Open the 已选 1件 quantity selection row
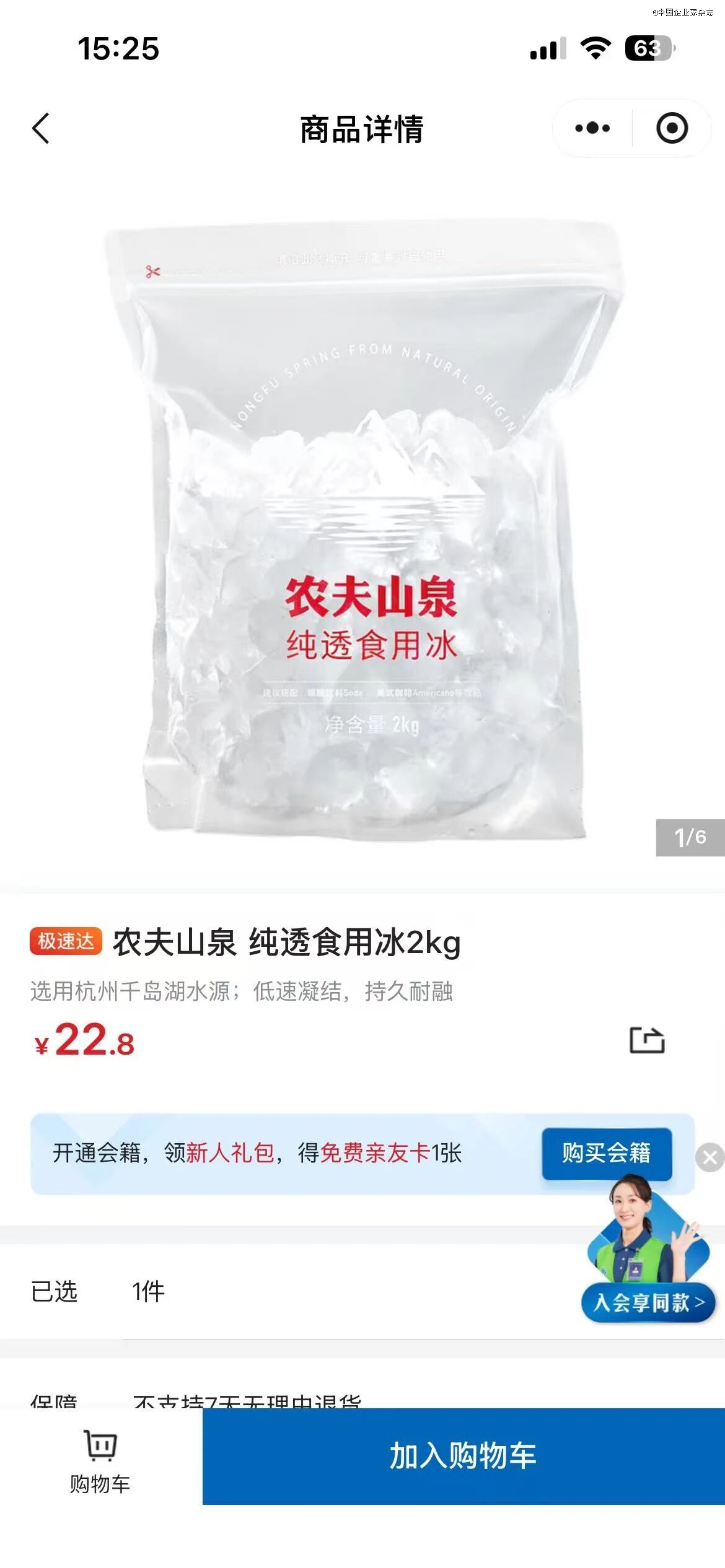725x1568 pixels. click(x=248, y=1292)
